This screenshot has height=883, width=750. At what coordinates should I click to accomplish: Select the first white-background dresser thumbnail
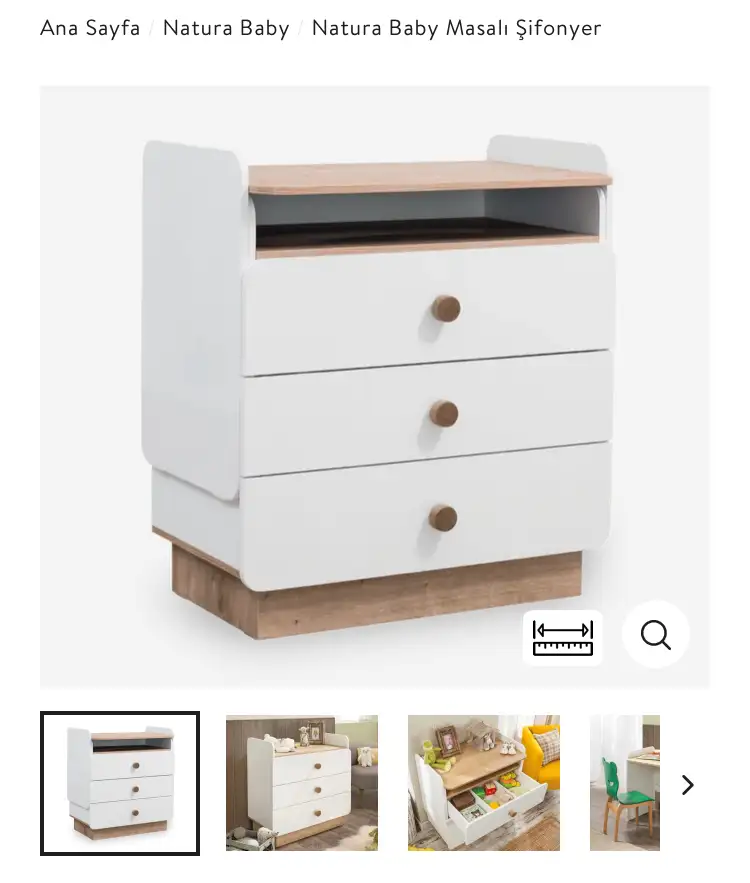(x=120, y=784)
